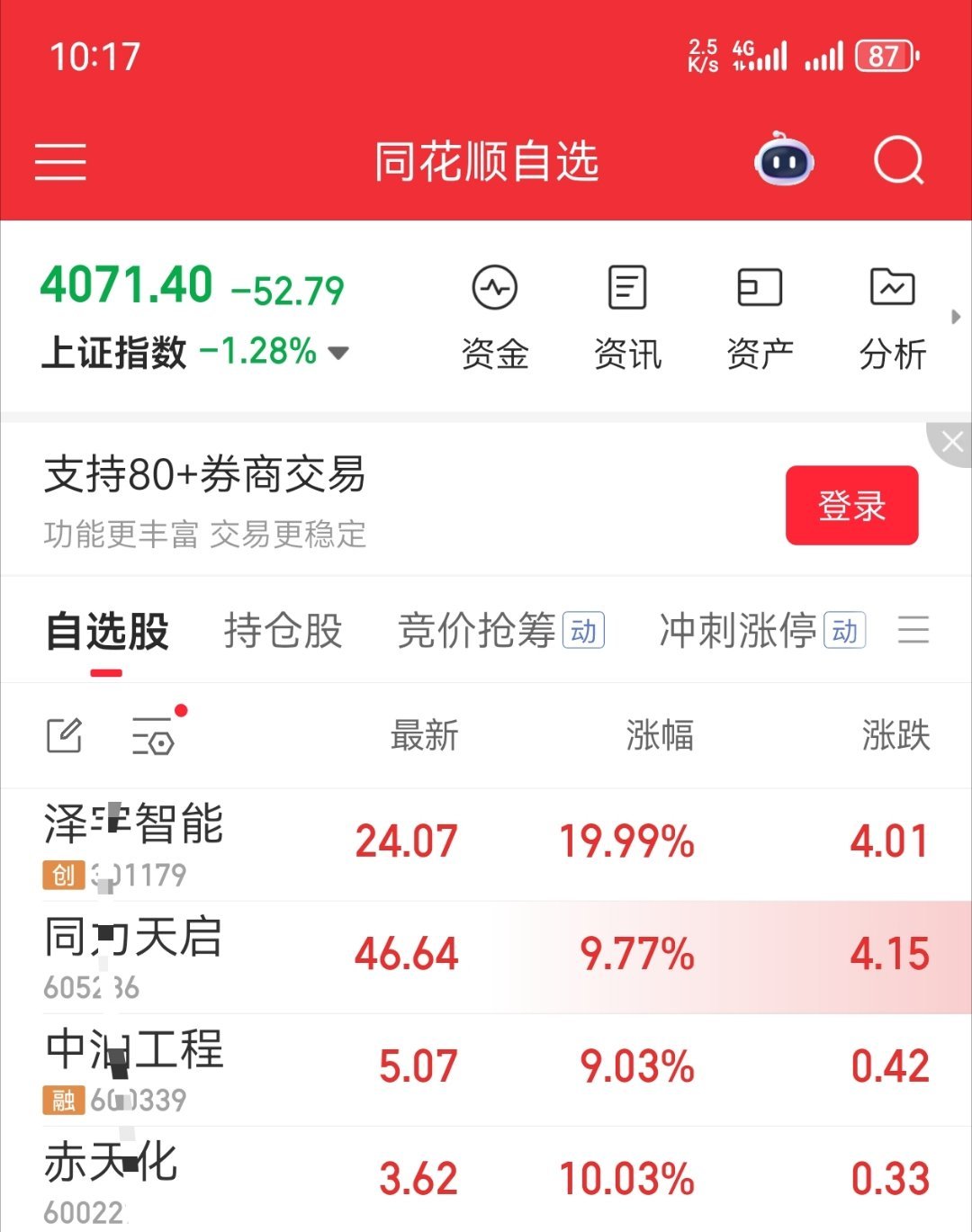Screen dimensions: 972x1232
Task: Open the search icon
Action: tap(898, 160)
